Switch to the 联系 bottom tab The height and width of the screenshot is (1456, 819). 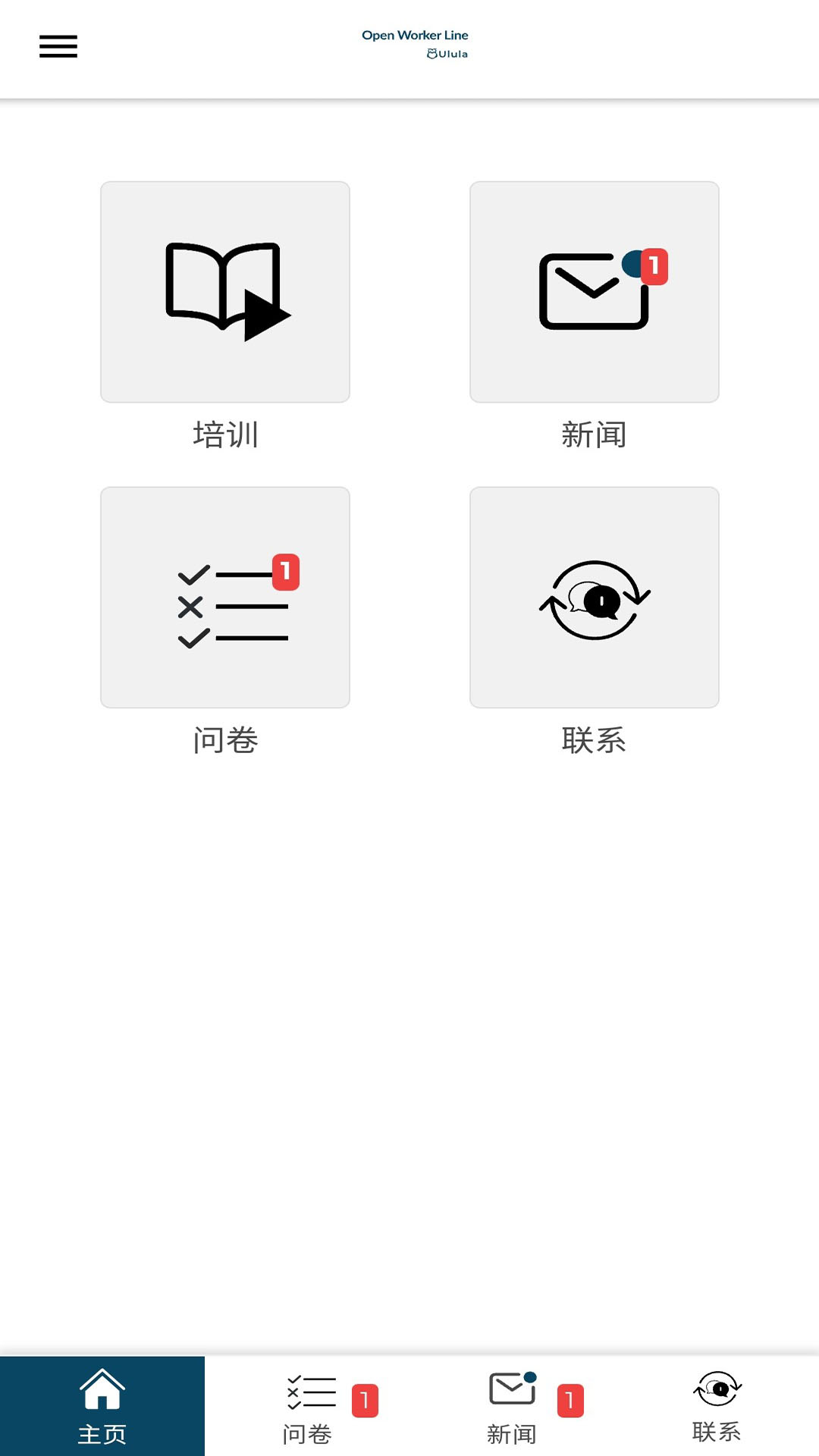[717, 1406]
